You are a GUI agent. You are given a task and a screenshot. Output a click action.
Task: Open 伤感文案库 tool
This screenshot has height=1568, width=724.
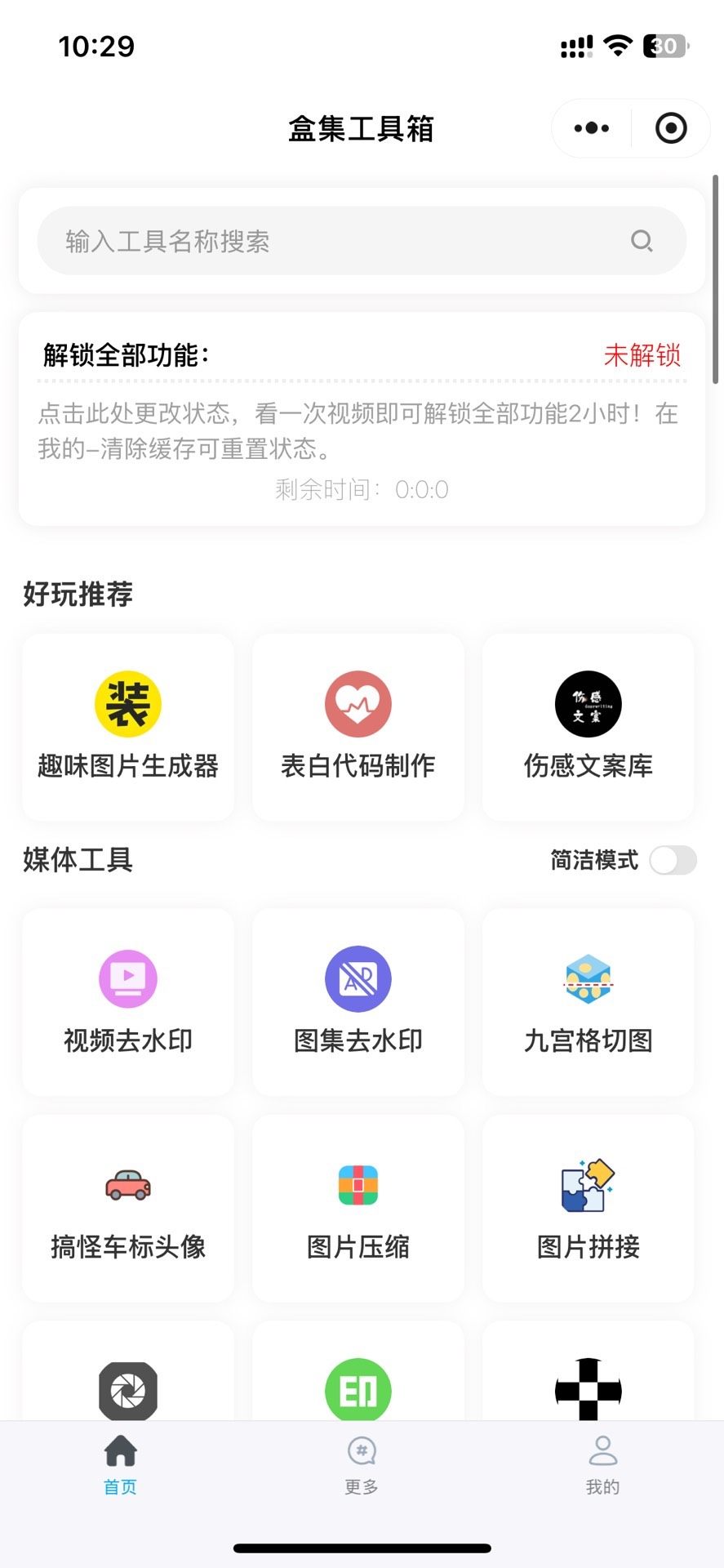589,727
